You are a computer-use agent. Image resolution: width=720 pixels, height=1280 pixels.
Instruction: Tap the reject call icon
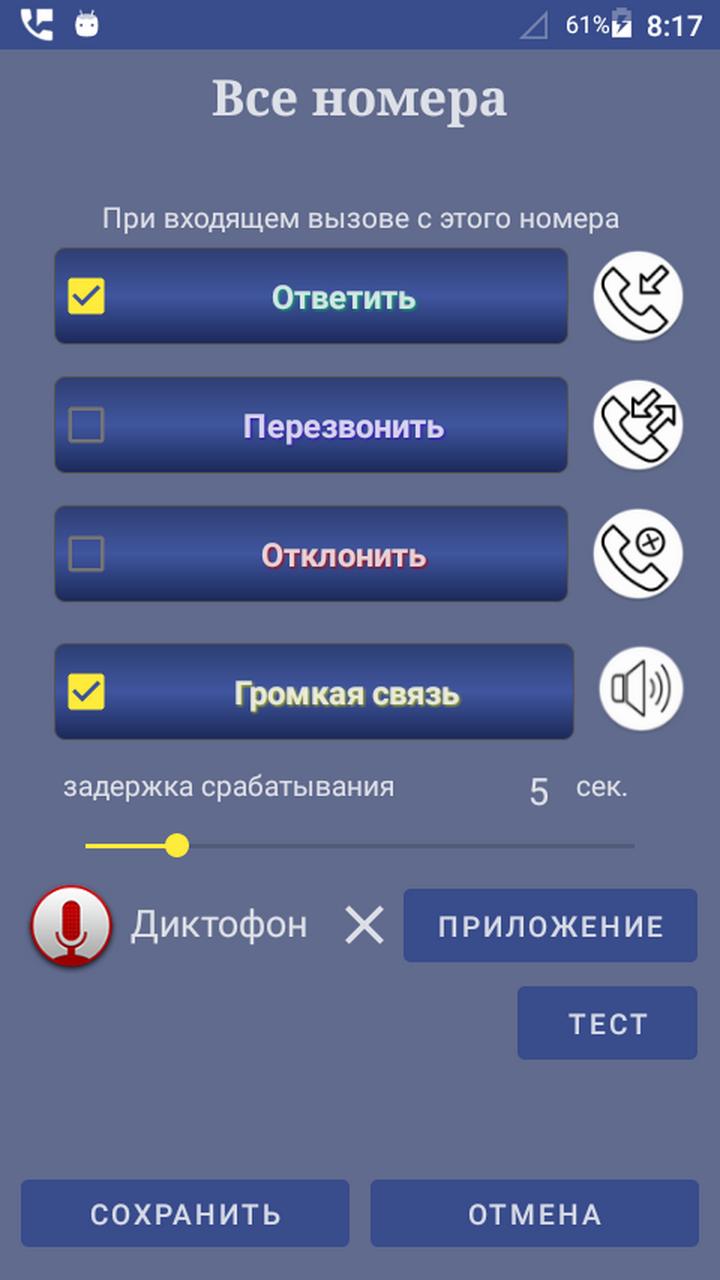pyautogui.click(x=638, y=554)
